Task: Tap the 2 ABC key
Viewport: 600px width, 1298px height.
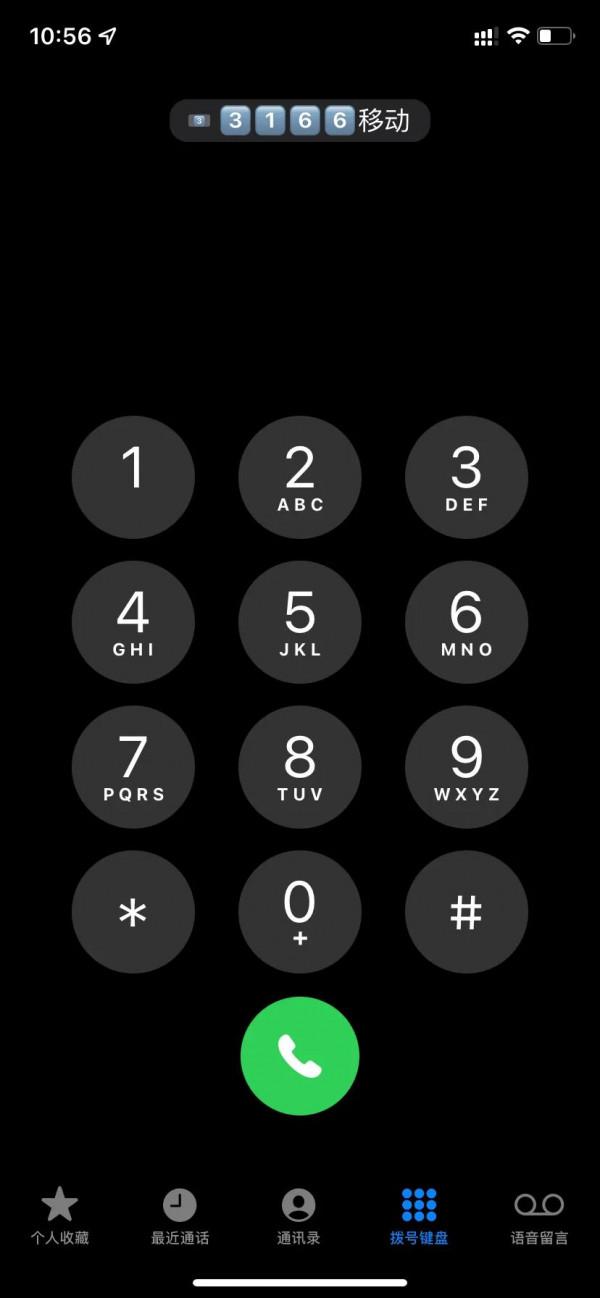Action: pyautogui.click(x=300, y=477)
